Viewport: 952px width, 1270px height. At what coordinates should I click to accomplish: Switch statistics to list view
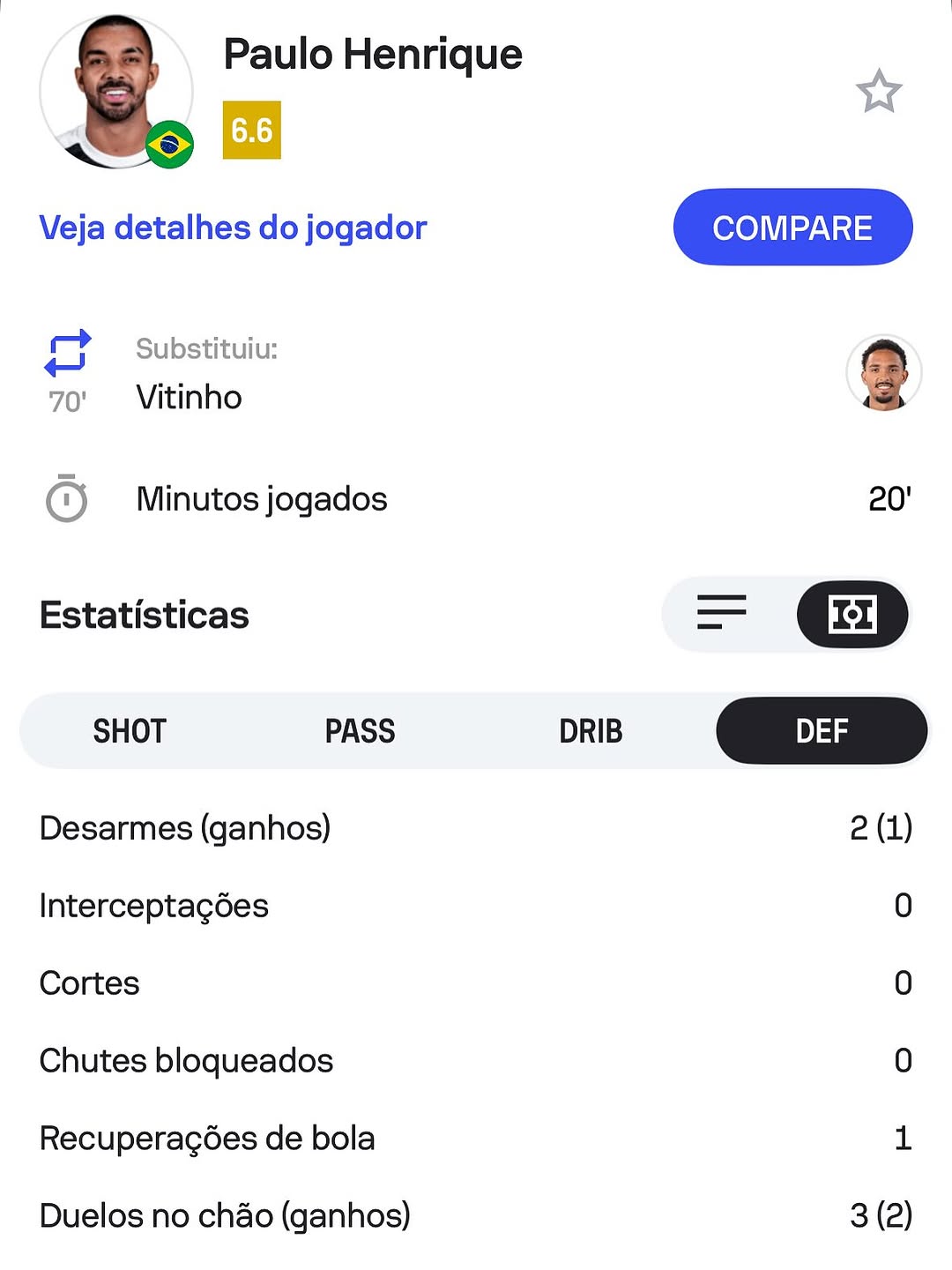[x=722, y=613]
